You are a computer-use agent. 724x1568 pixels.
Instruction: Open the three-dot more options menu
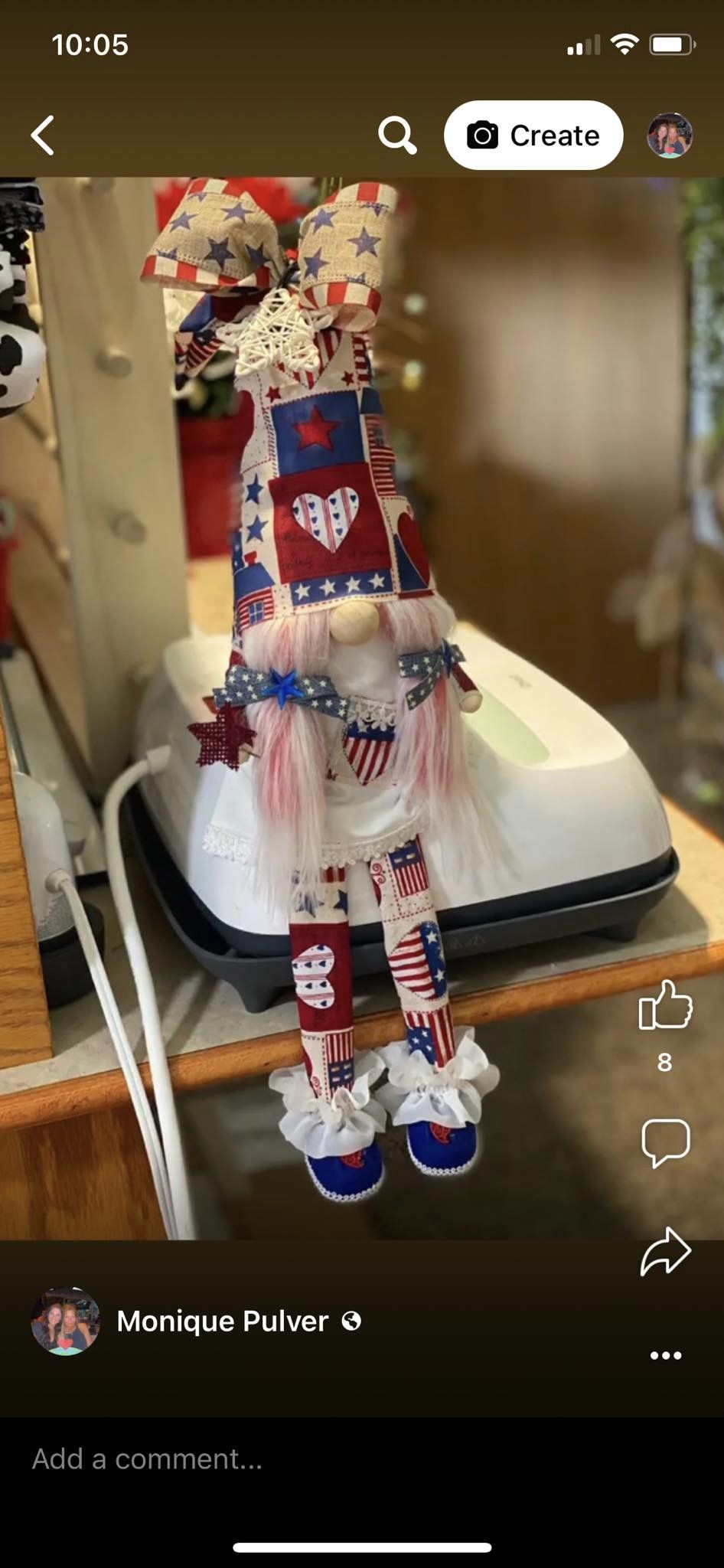point(665,1355)
